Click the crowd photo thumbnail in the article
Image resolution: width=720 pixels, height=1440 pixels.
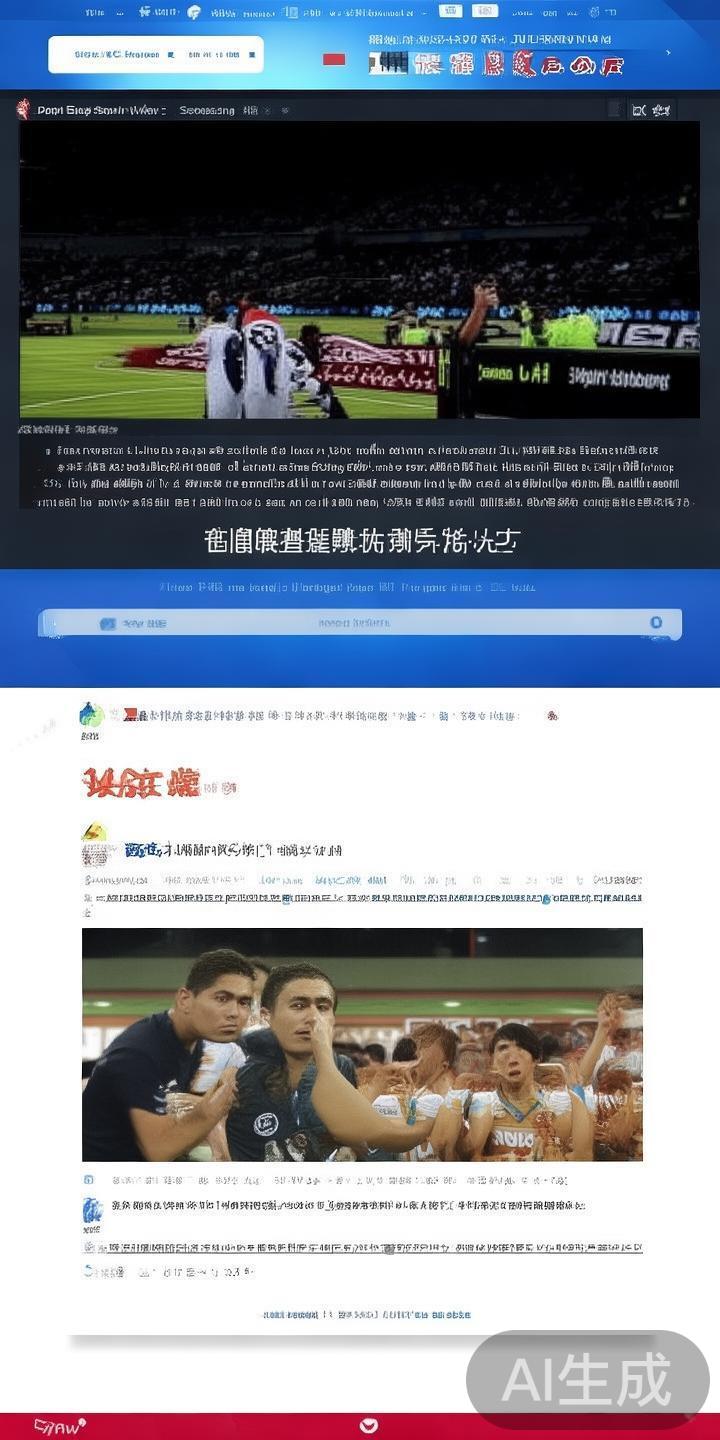click(362, 1043)
